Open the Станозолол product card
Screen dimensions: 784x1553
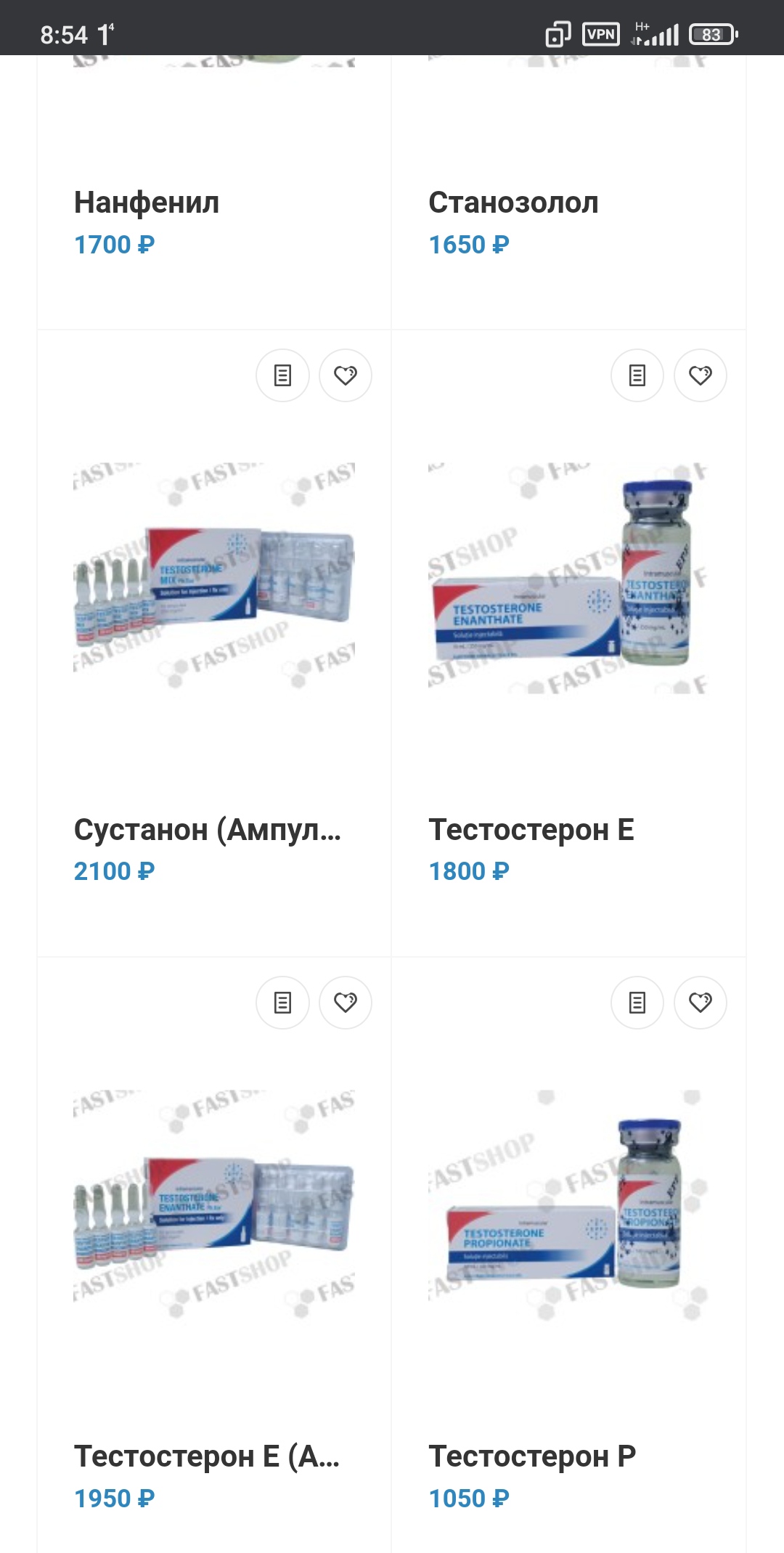pos(513,203)
